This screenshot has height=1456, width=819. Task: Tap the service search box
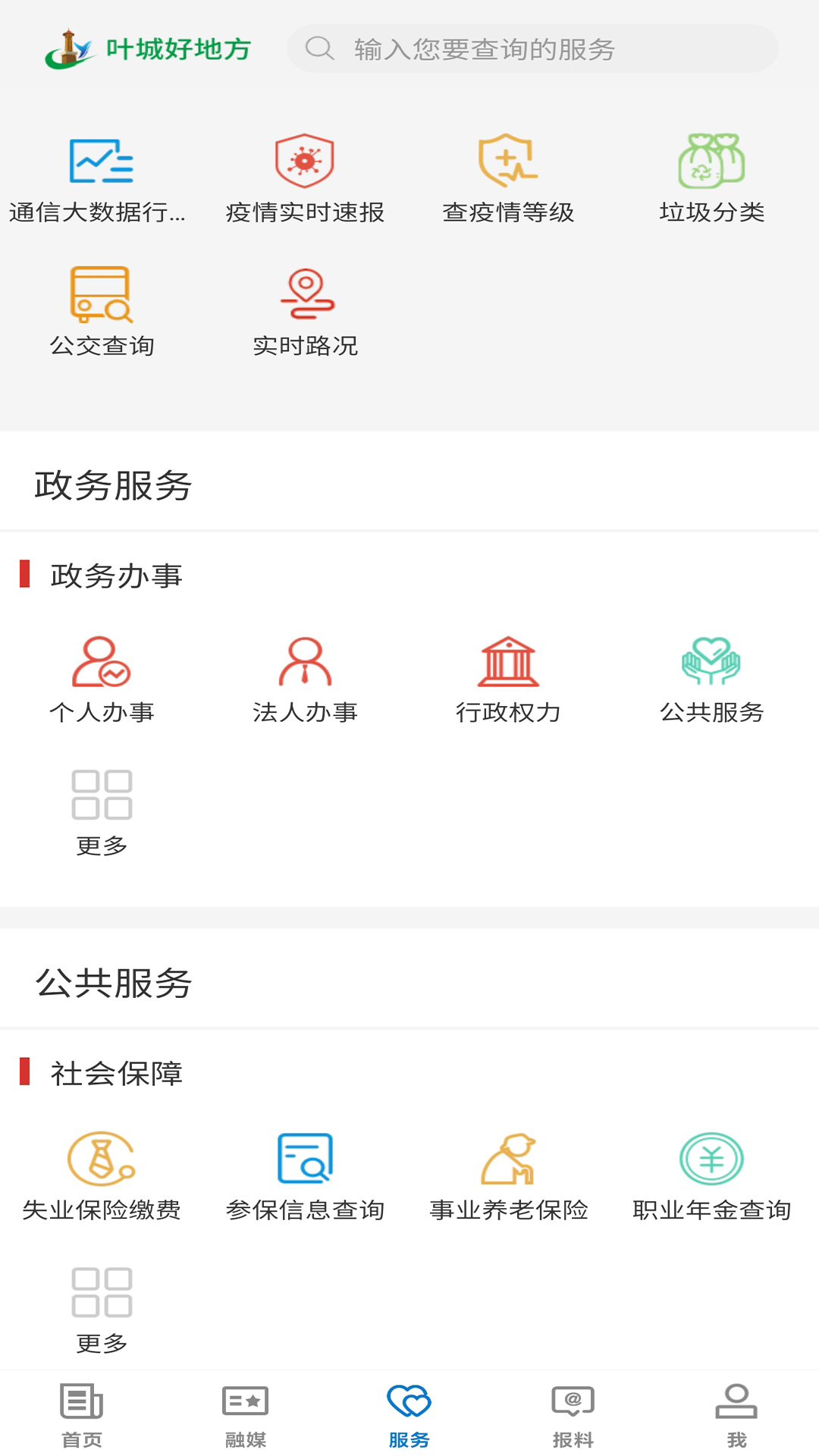coord(531,49)
